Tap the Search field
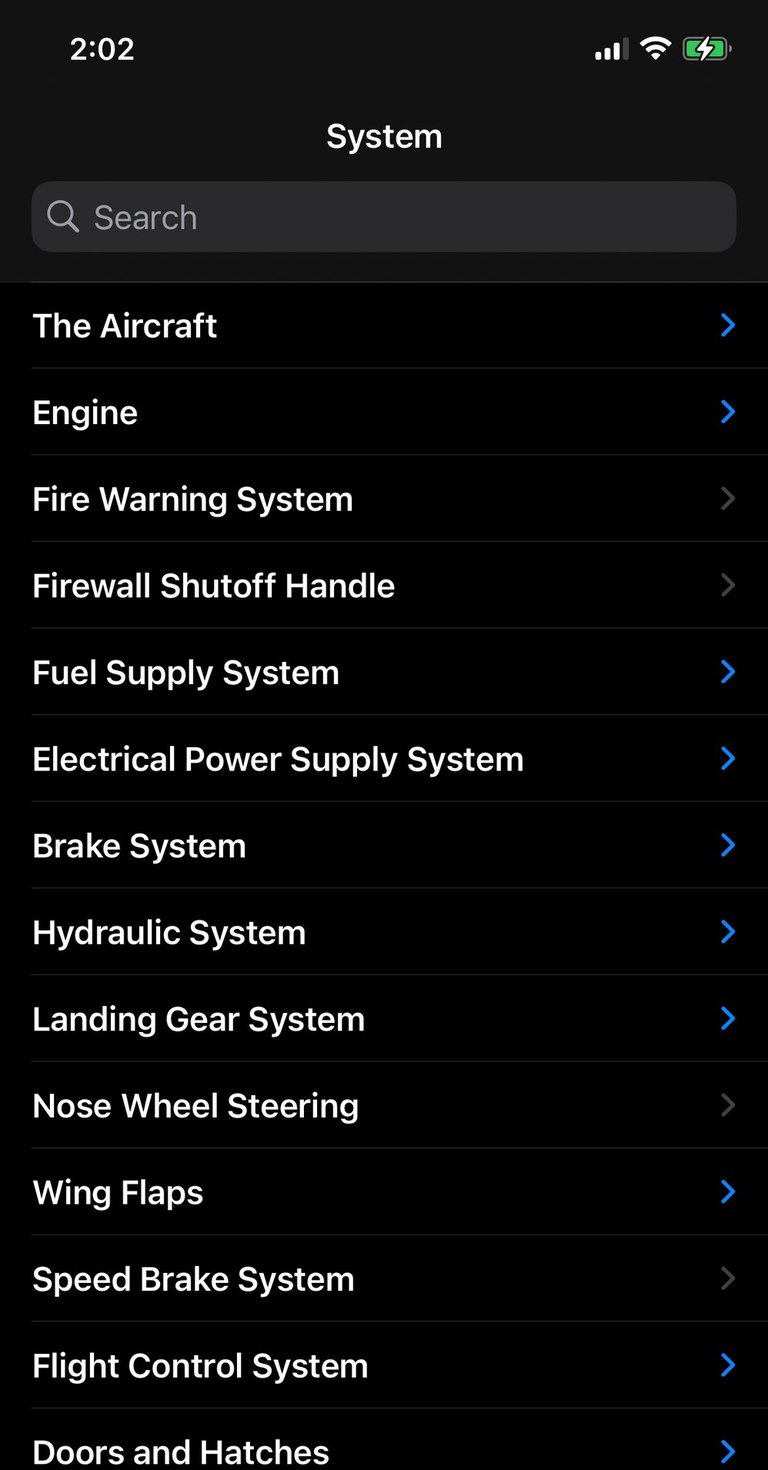The width and height of the screenshot is (768, 1470). 384,217
